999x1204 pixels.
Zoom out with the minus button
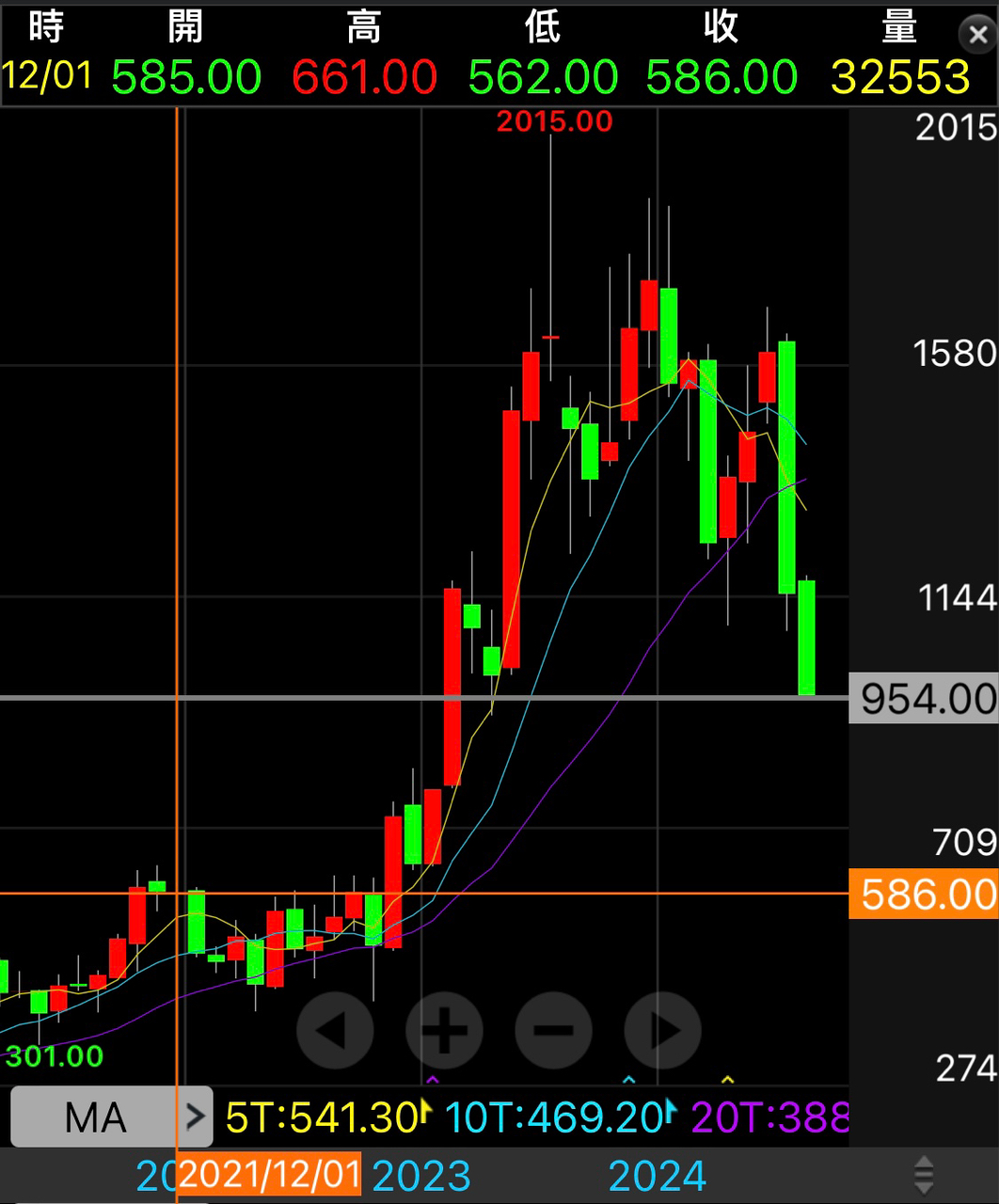click(x=553, y=1031)
